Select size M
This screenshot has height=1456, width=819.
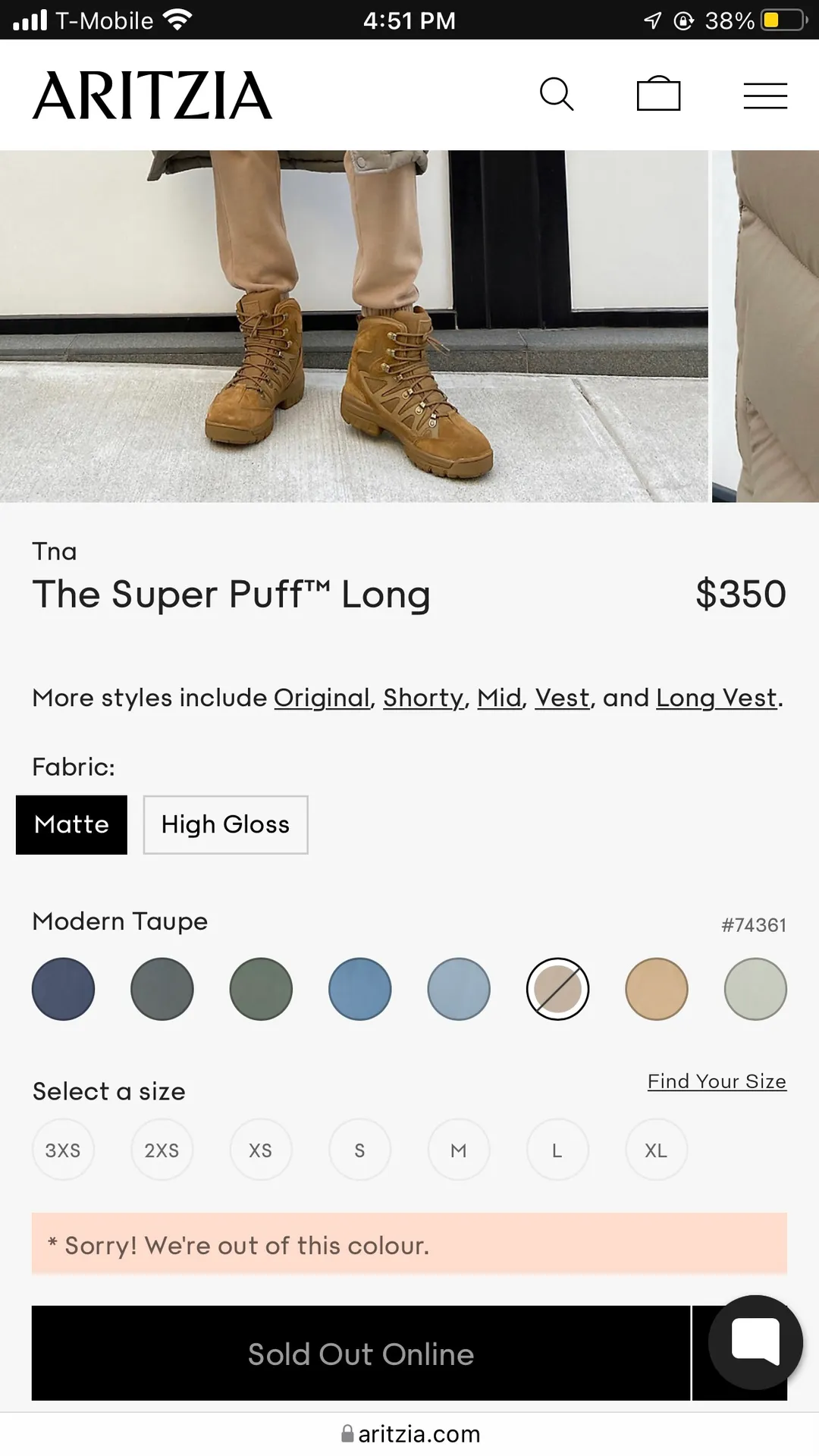[458, 1150]
